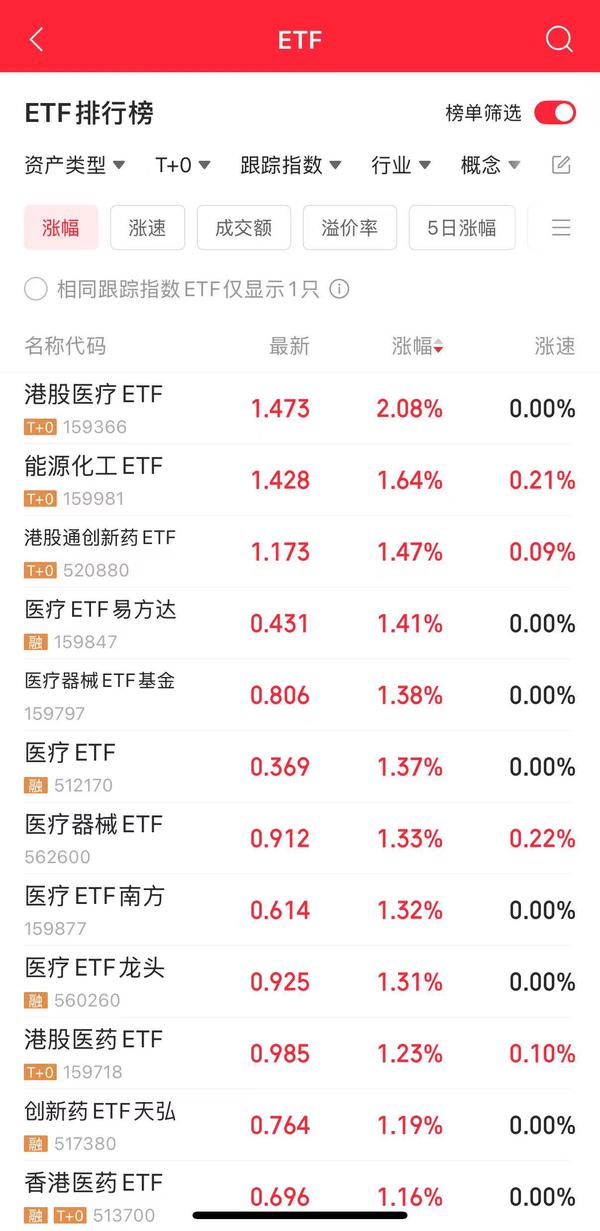Select the 5日涨幅 ranking chip
600x1231 pixels.
click(x=462, y=227)
